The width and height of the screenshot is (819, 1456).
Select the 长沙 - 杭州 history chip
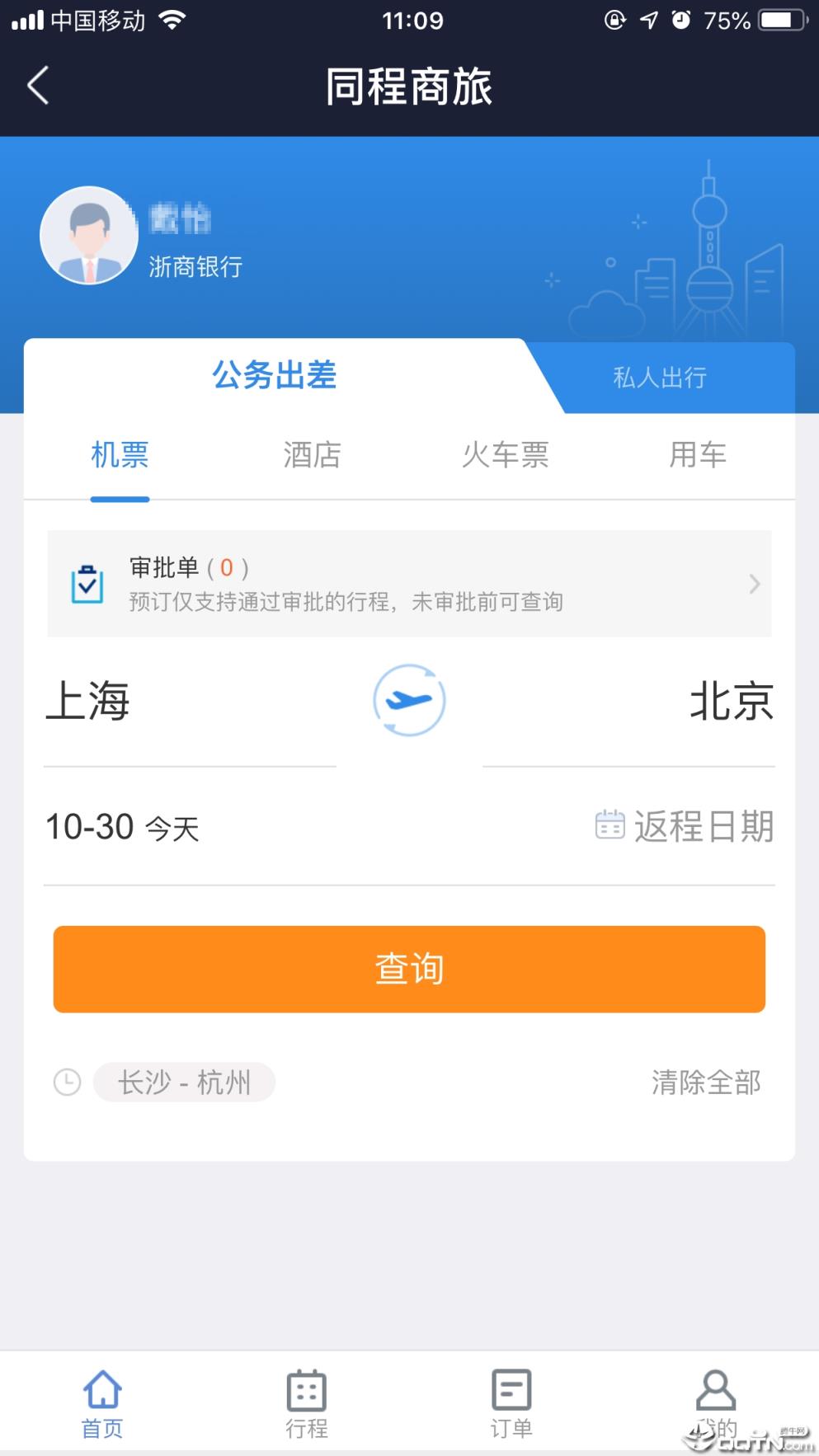(183, 1083)
